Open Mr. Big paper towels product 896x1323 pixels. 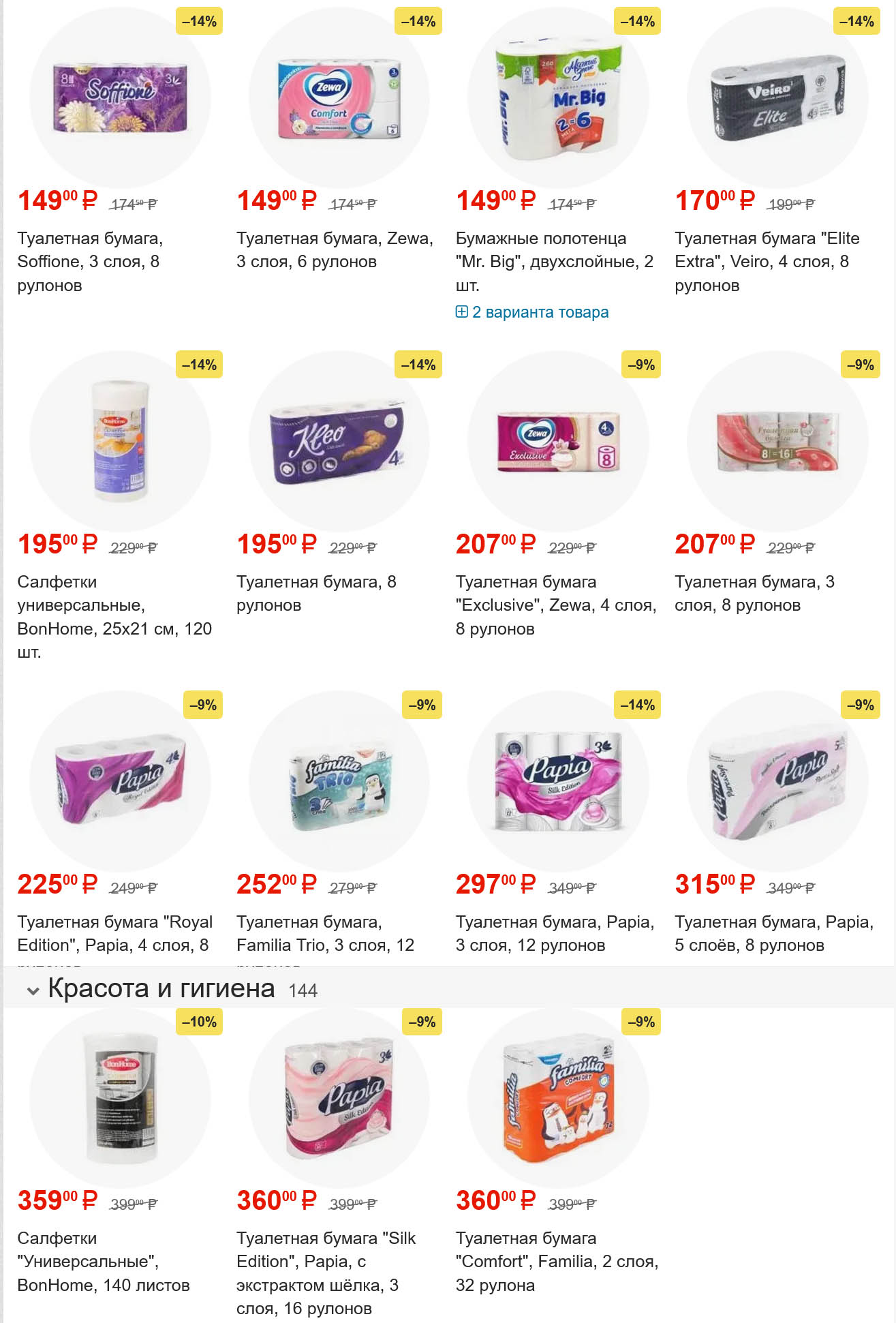click(558, 99)
